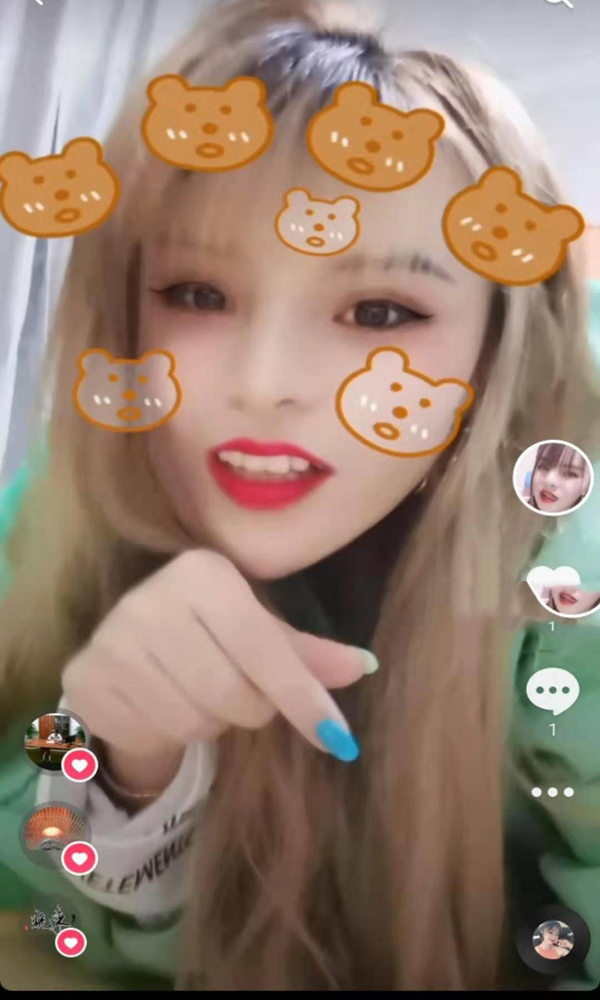Open the creator's profile avatar
600x1000 pixels.
point(553,477)
